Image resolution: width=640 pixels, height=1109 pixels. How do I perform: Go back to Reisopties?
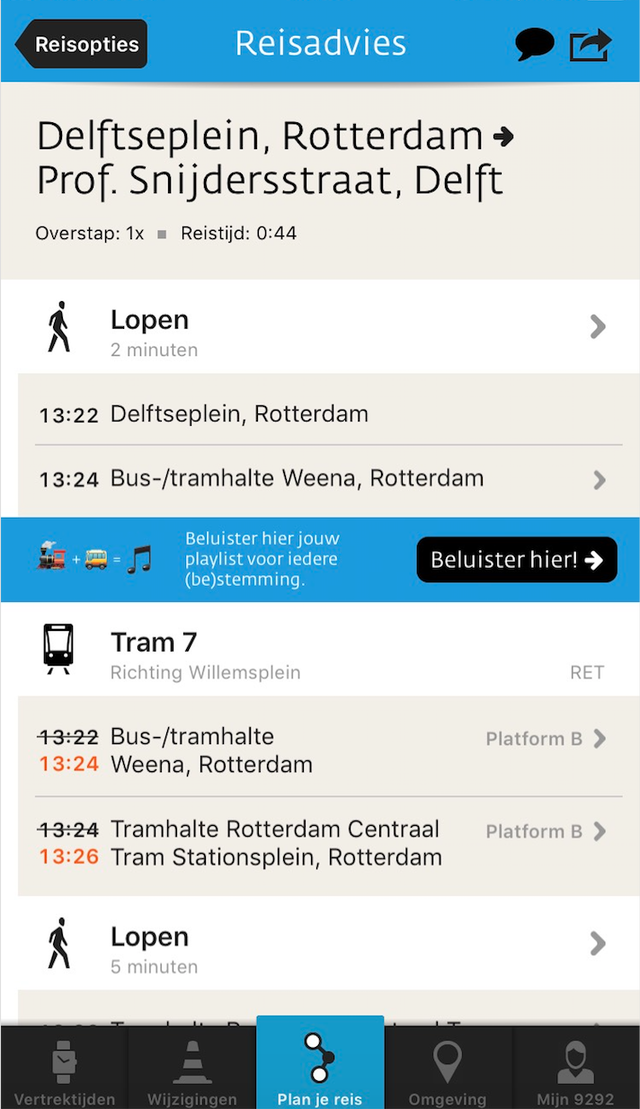click(x=81, y=44)
